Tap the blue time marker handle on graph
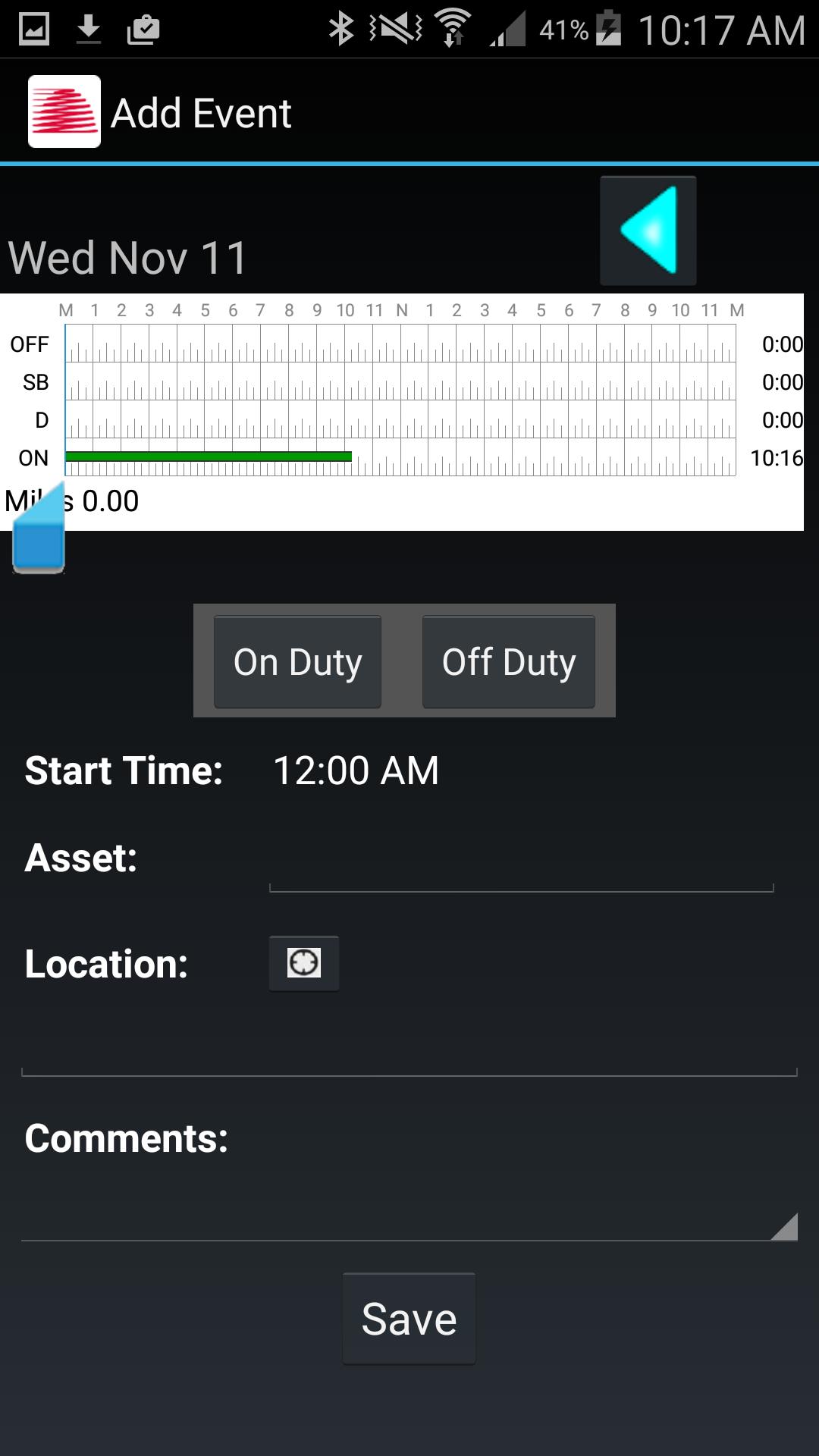Screen dimensions: 819x1456 tap(39, 535)
